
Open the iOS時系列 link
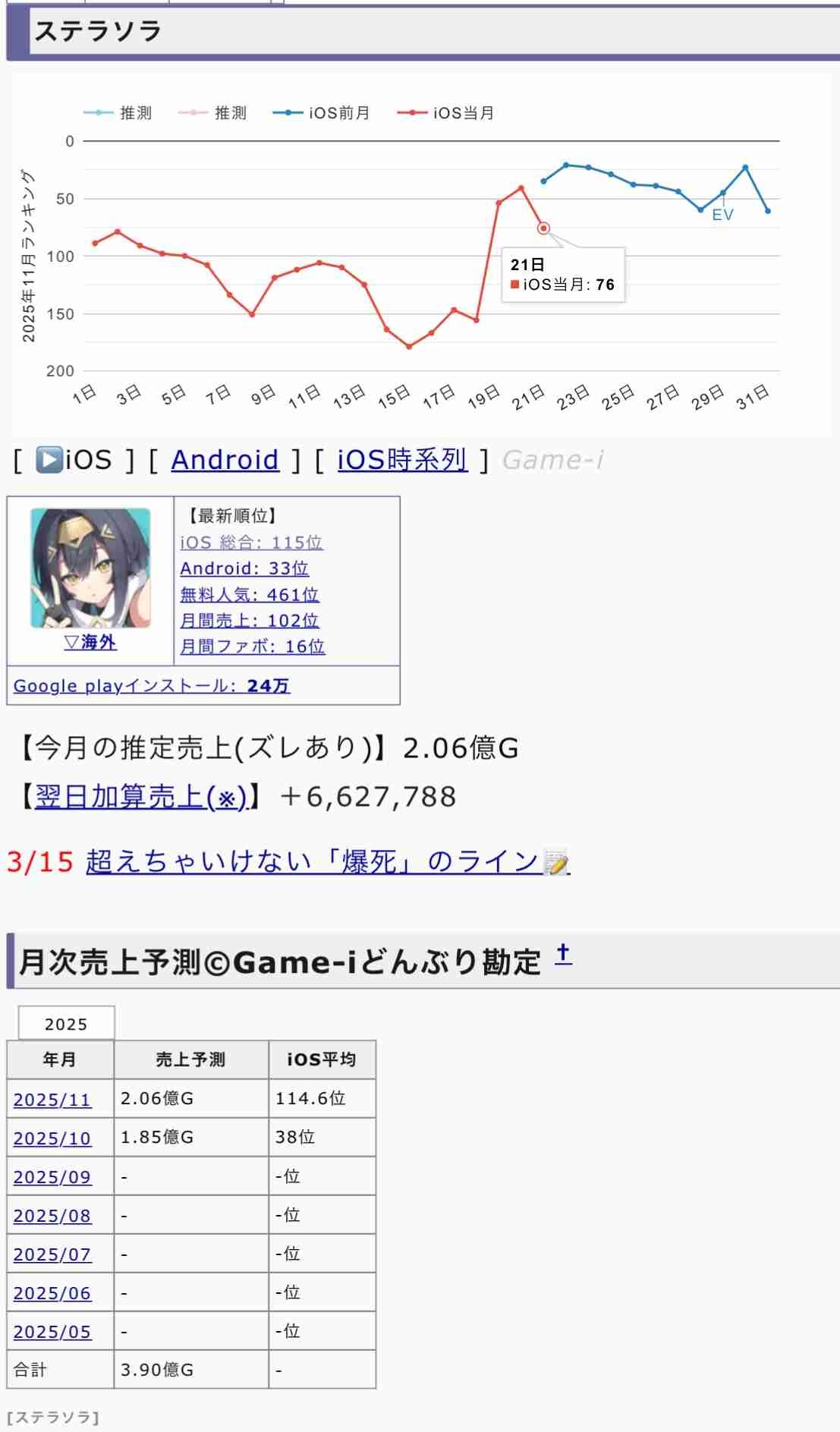402,460
